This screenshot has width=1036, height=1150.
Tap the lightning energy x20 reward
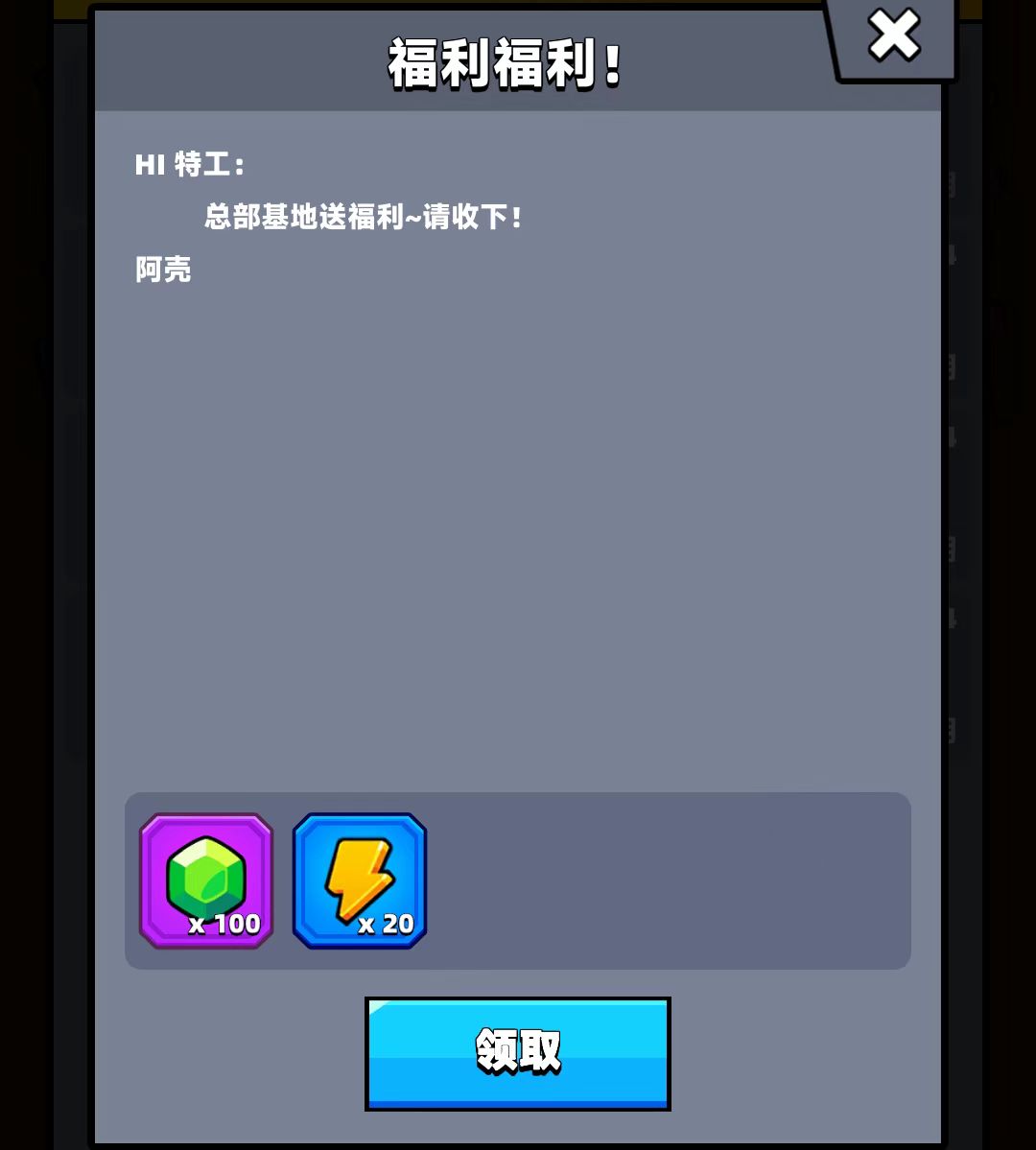click(x=360, y=880)
